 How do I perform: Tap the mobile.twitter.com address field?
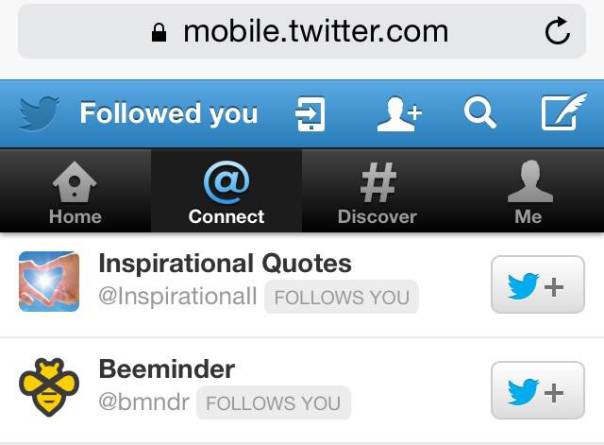[x=302, y=32]
